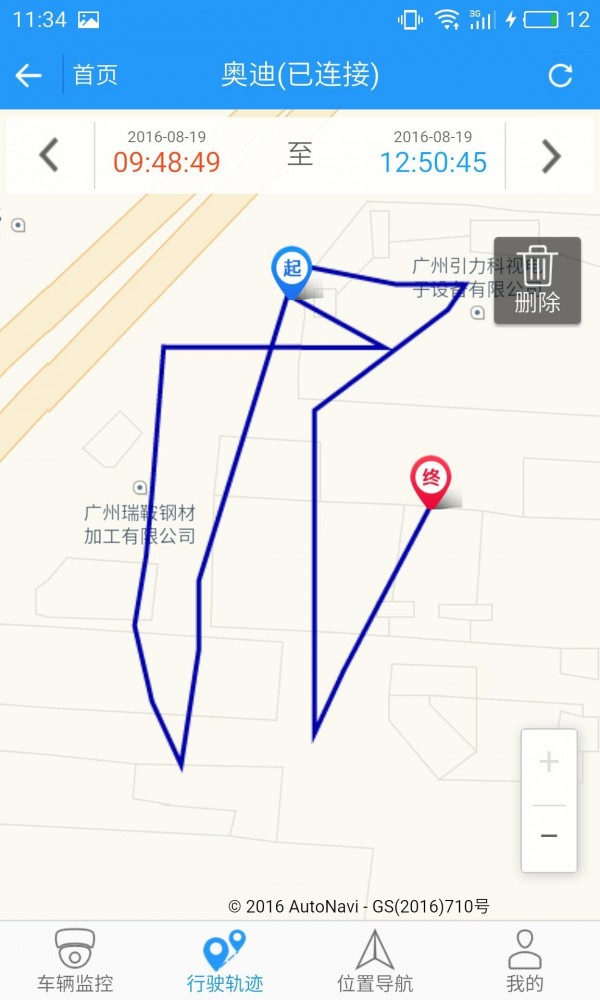Viewport: 600px width, 1000px height.
Task: Tap the 首页 home link
Action: pyautogui.click(x=95, y=75)
